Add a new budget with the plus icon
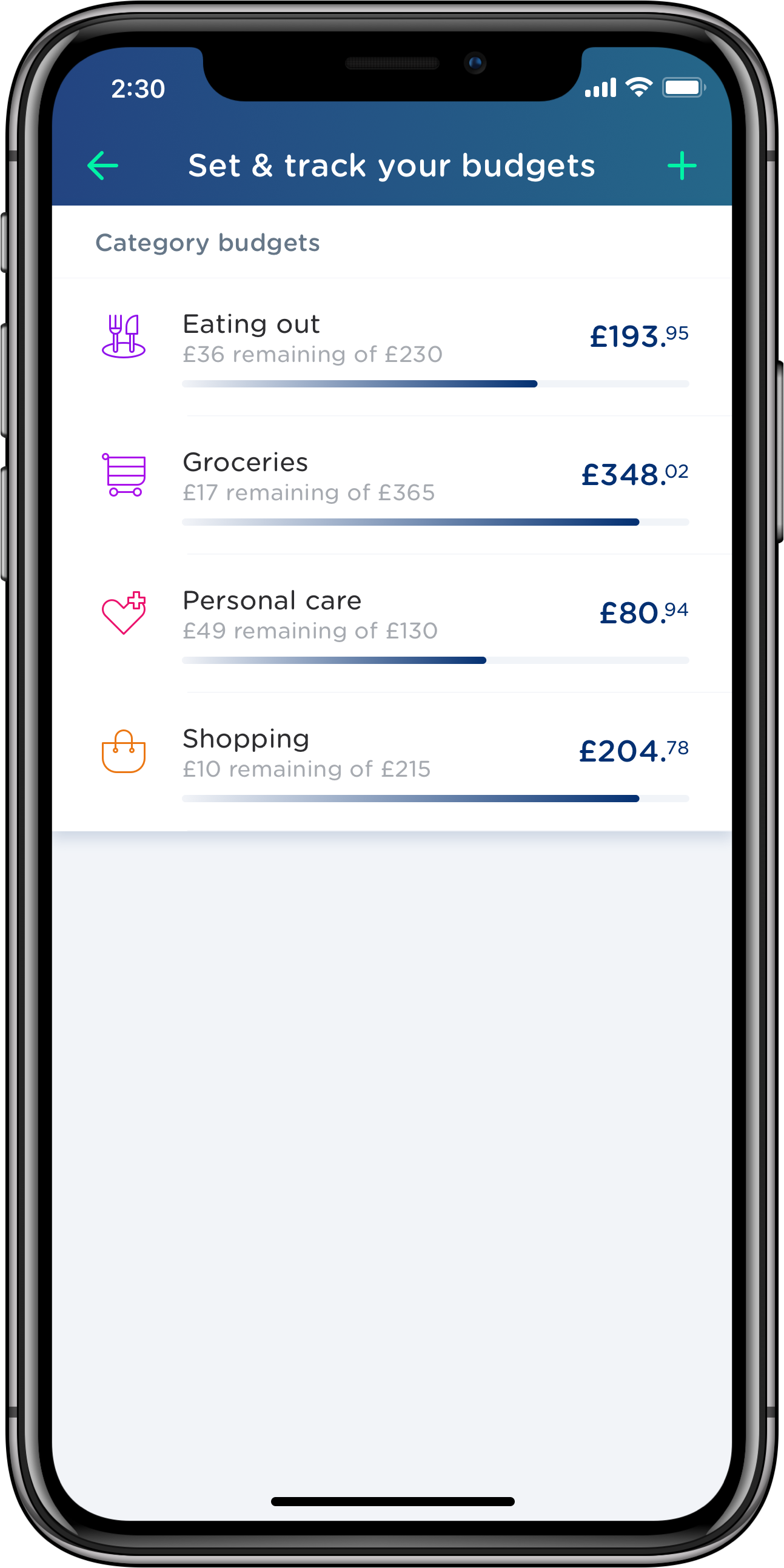Screen dimensions: 784x1568 click(682, 166)
